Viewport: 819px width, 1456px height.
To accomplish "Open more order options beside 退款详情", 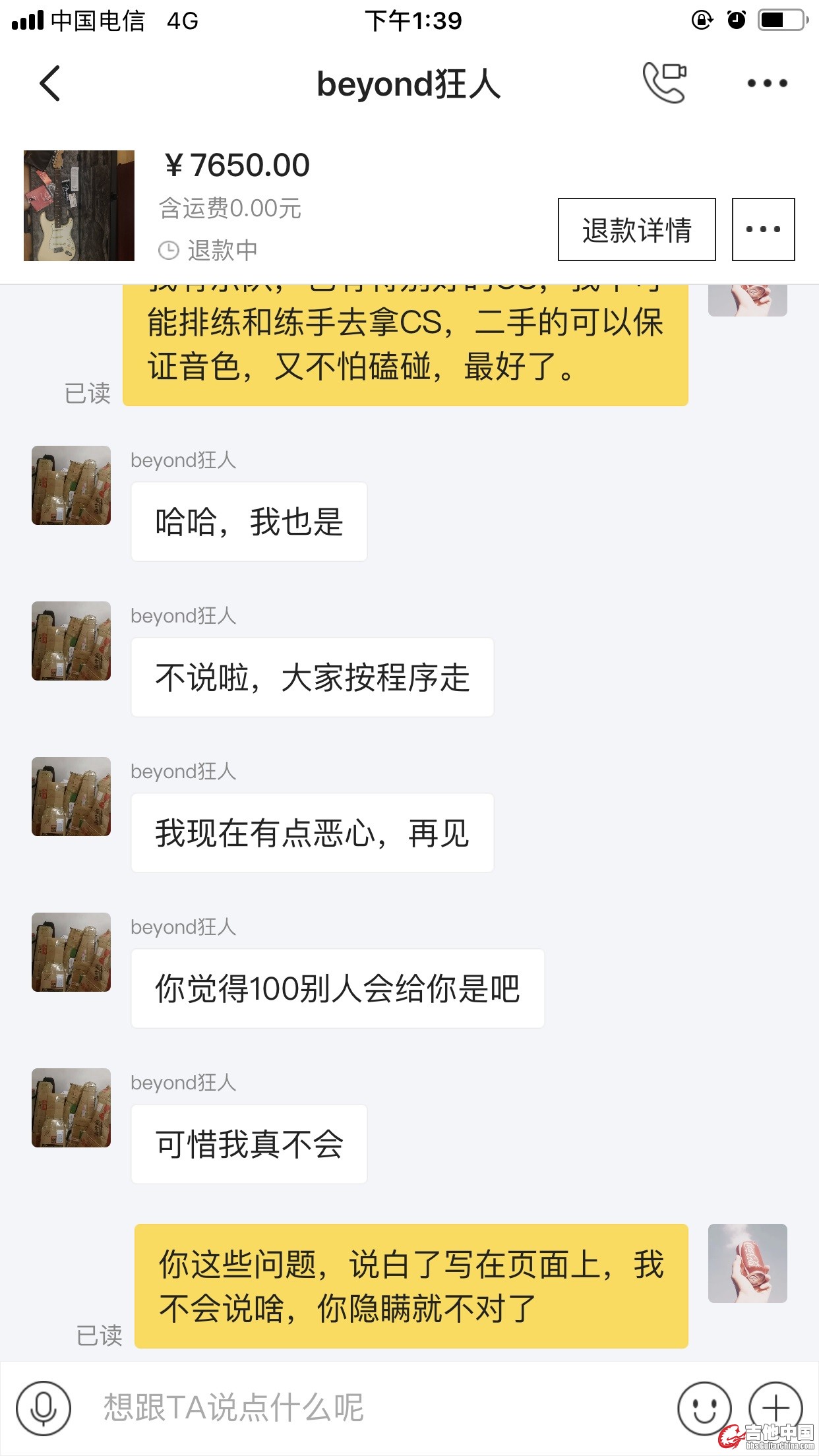I will (763, 229).
